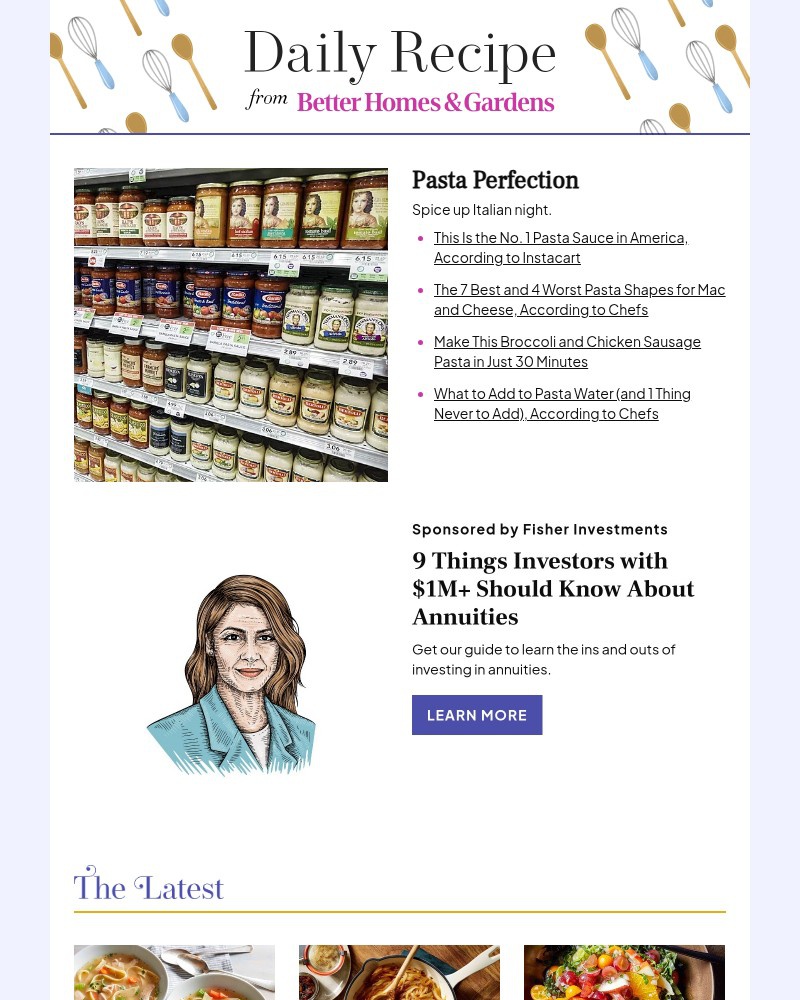Click the Better Homes & Gardens logo
Image resolution: width=800 pixels, height=1000 pixels.
426,103
